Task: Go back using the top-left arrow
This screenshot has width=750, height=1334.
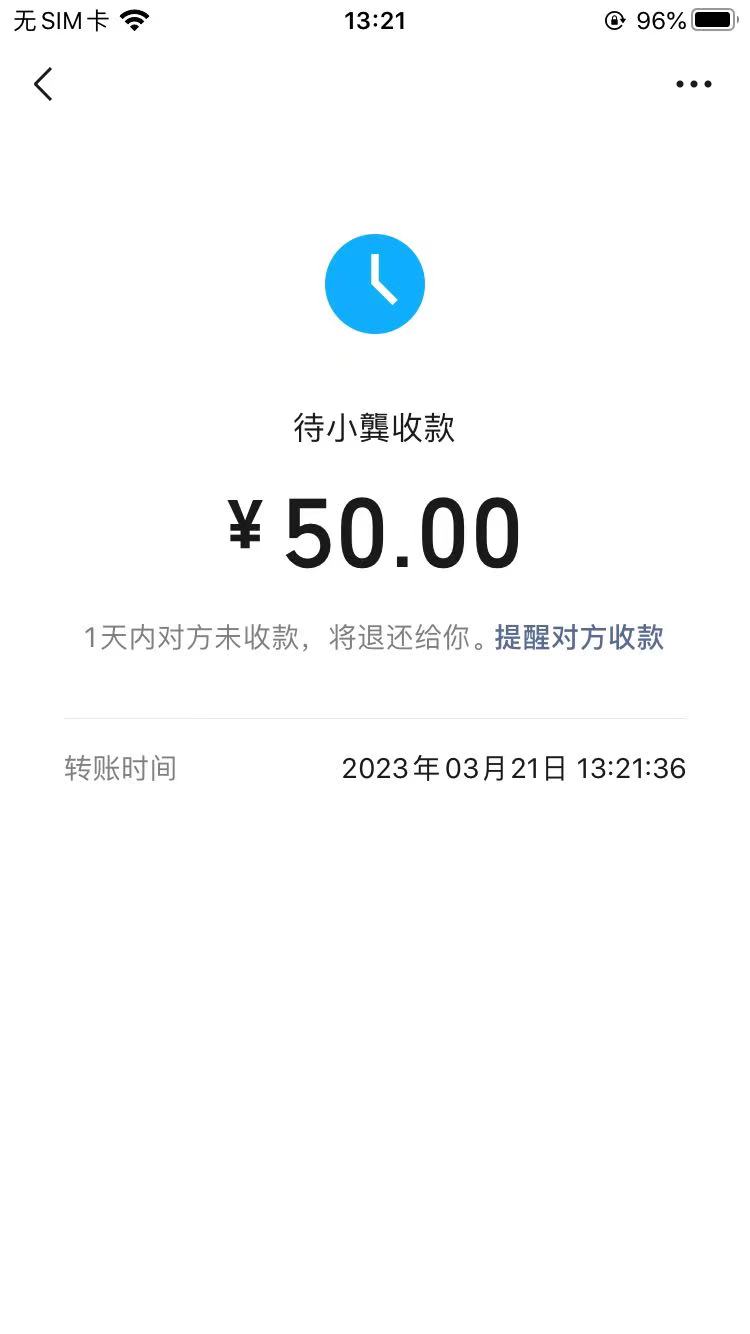Action: [43, 84]
